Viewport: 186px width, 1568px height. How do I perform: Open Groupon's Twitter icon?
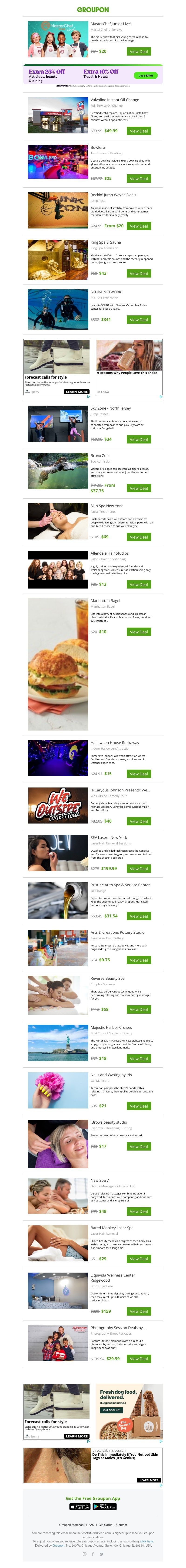(x=102, y=1554)
